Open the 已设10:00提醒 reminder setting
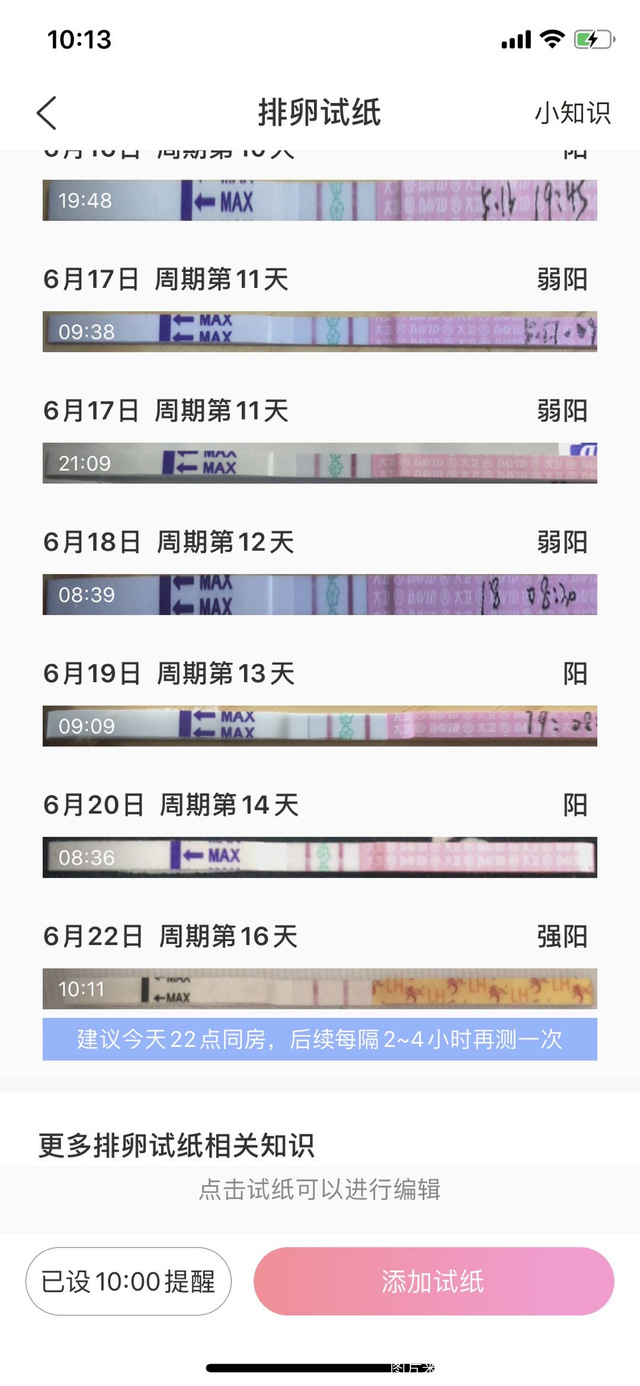Viewport: 640px width, 1386px height. (x=128, y=1281)
